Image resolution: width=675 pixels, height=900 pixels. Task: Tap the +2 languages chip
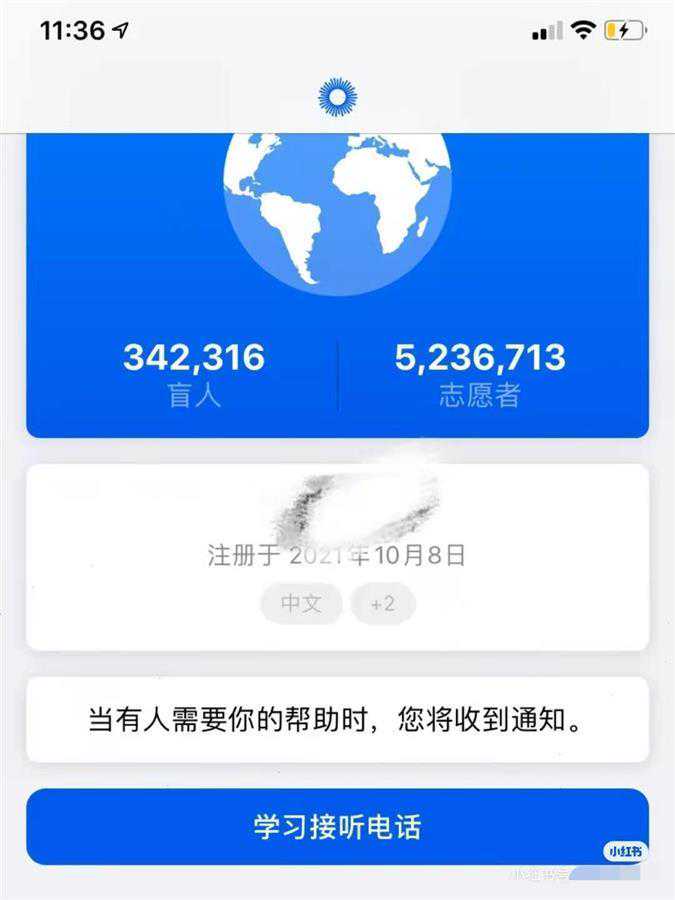coord(383,604)
